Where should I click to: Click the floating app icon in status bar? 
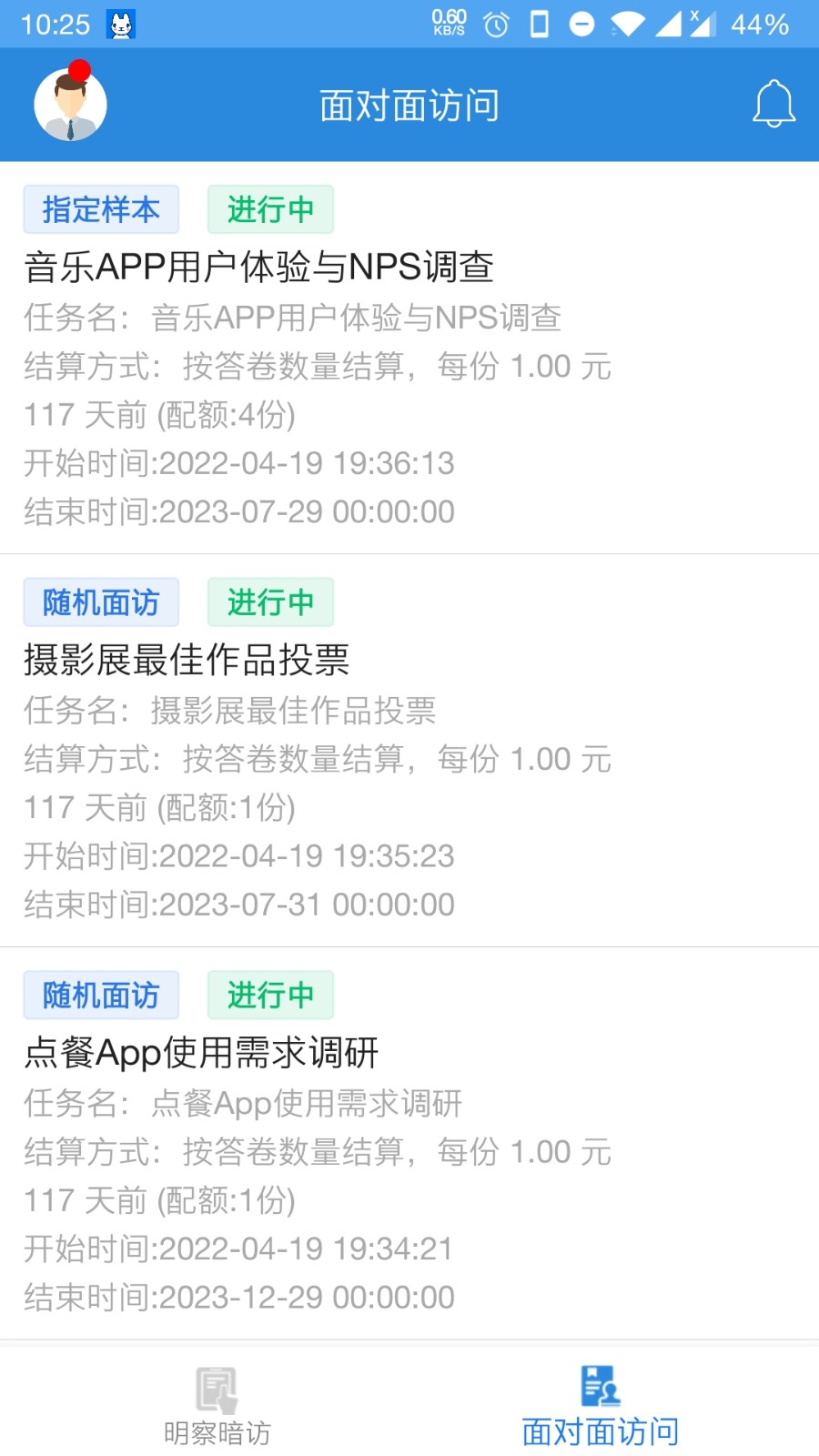[x=119, y=25]
